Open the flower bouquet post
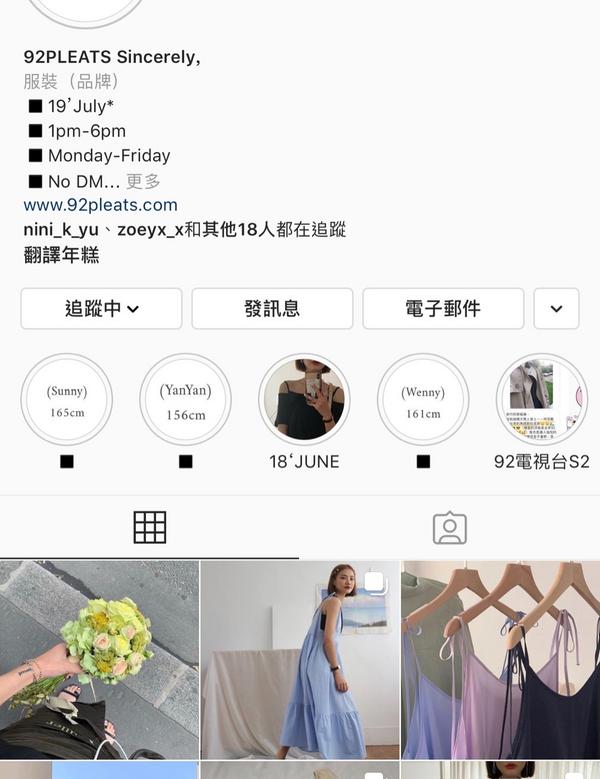Image resolution: width=600 pixels, height=779 pixels. tap(99, 660)
